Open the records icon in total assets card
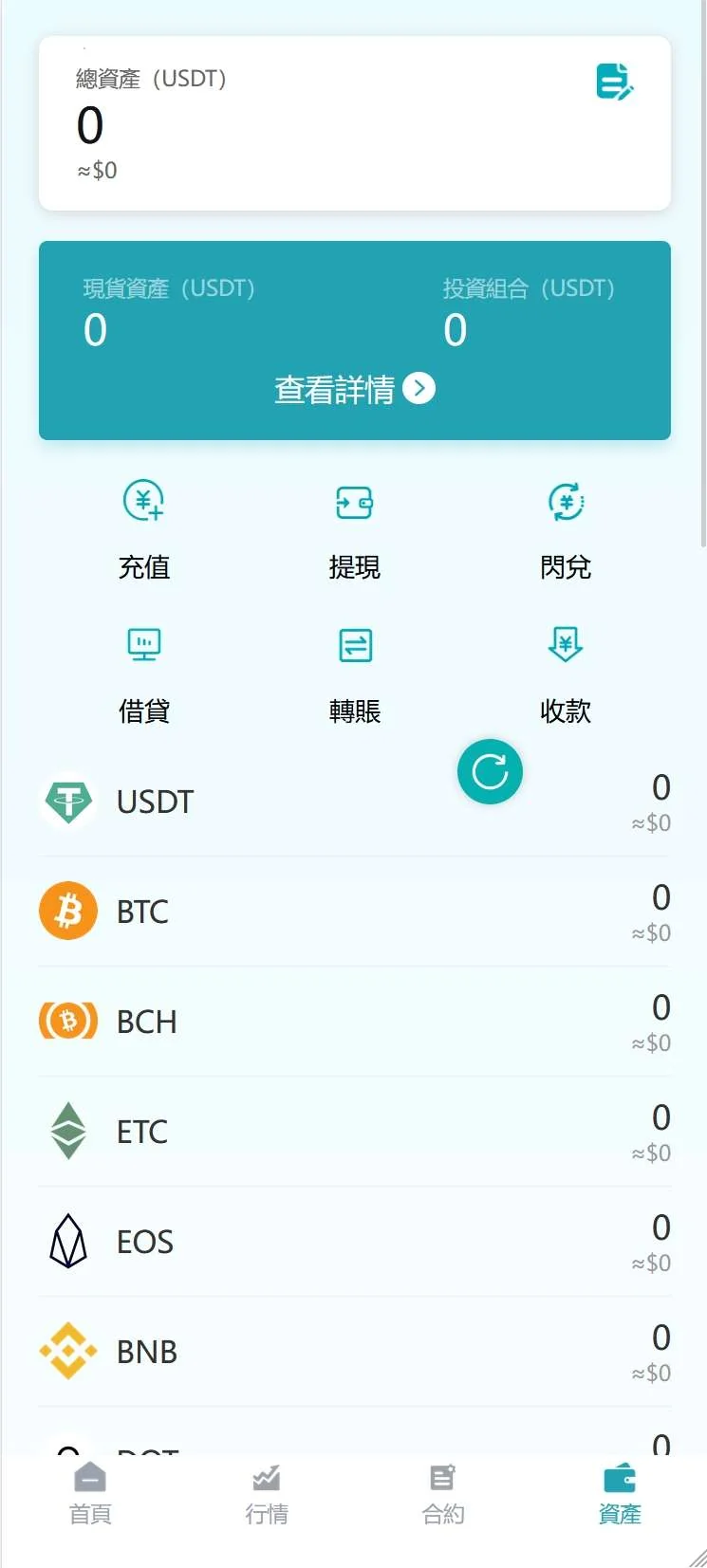707x1568 pixels. (x=614, y=82)
